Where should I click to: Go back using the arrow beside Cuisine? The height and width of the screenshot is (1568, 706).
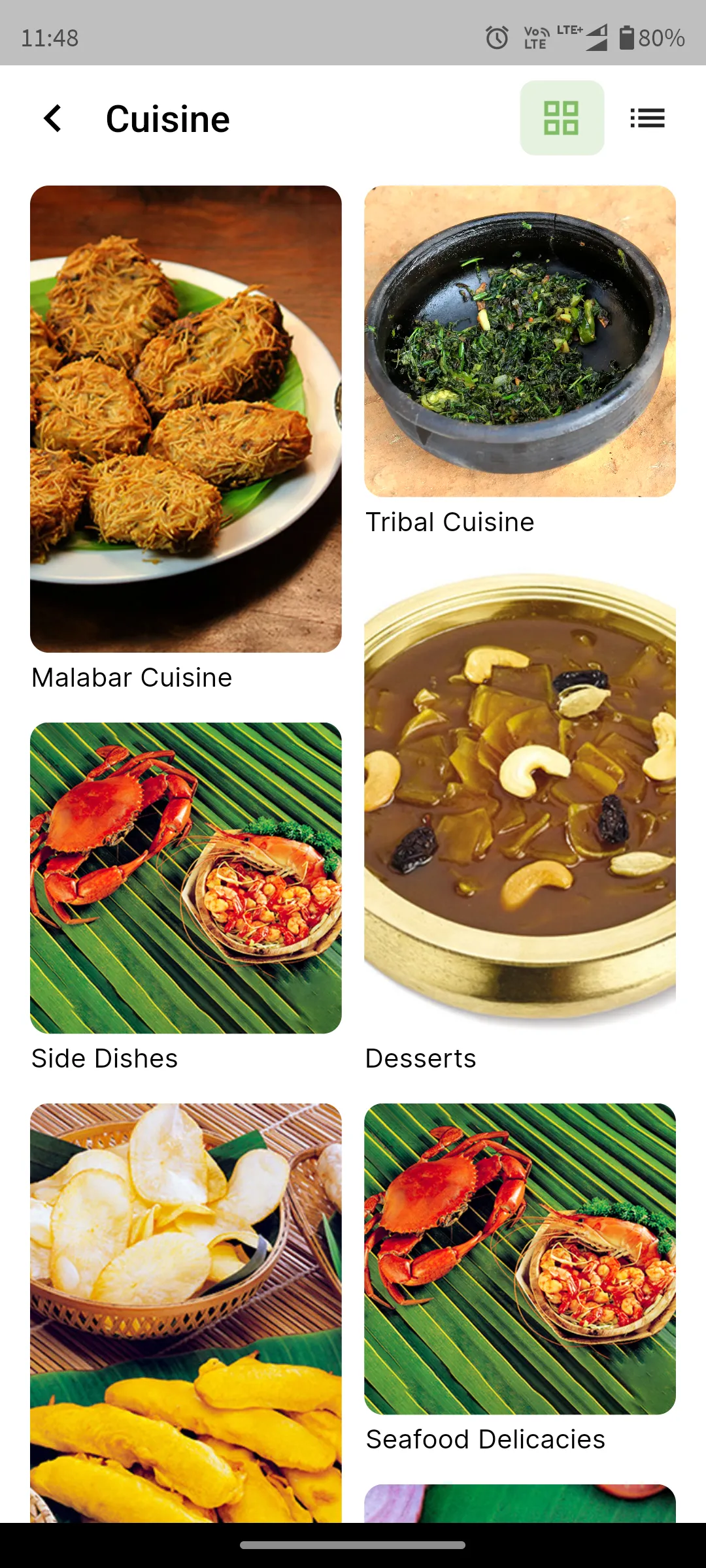coord(53,118)
